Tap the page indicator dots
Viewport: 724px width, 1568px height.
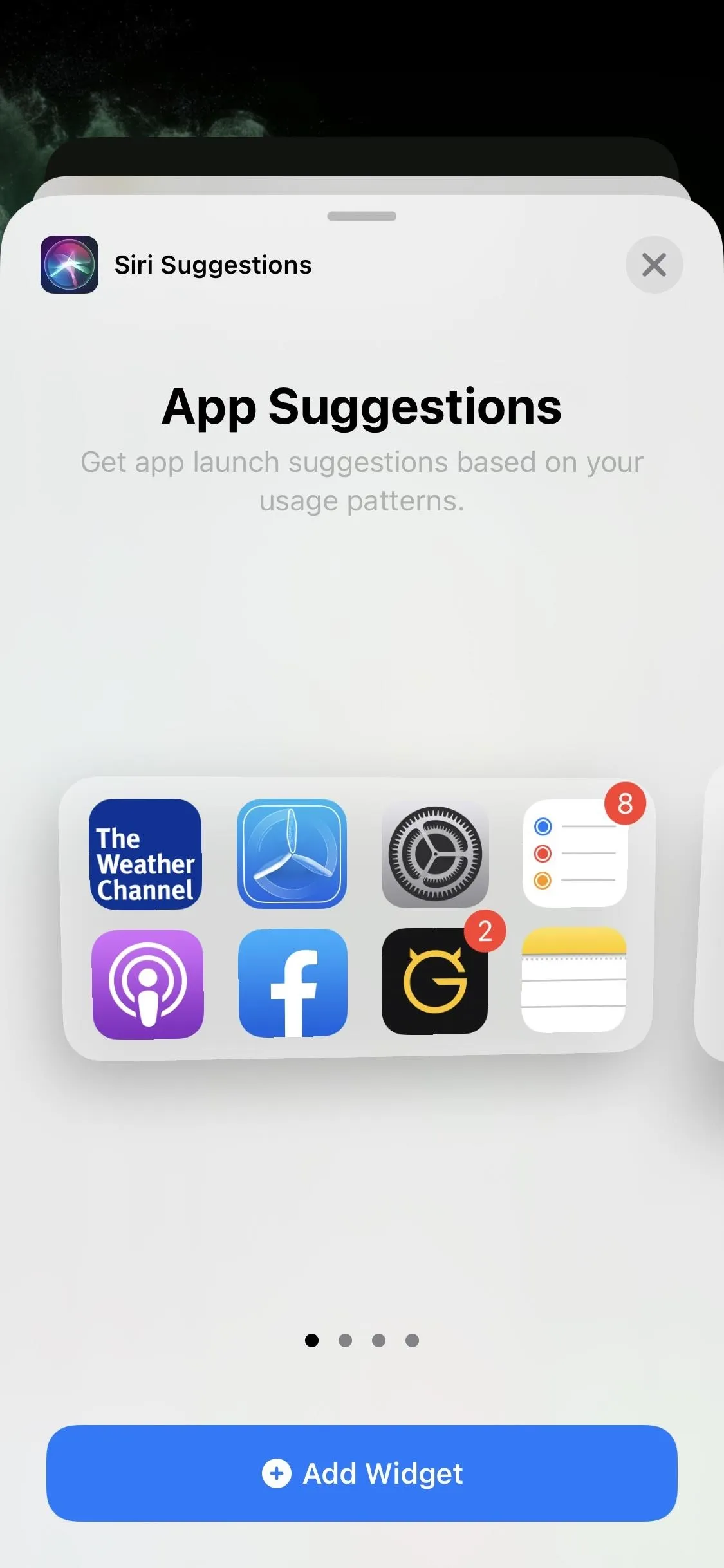pyautogui.click(x=362, y=1340)
